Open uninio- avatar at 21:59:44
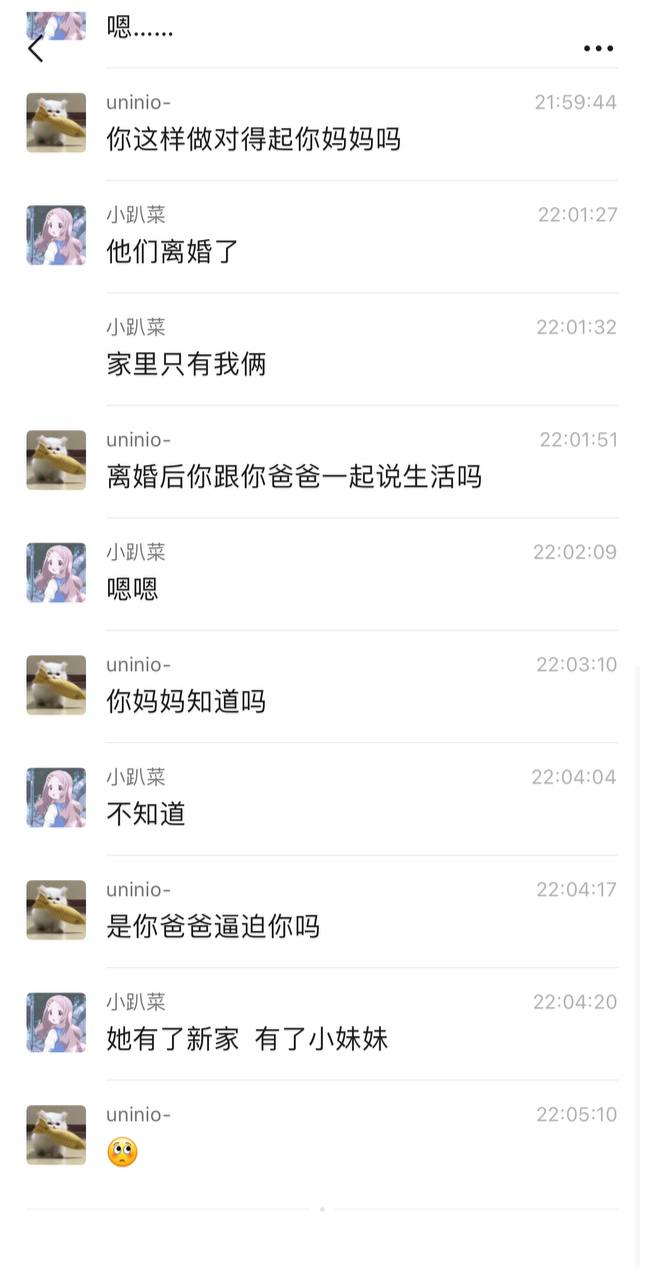645x1280 pixels. pos(56,123)
